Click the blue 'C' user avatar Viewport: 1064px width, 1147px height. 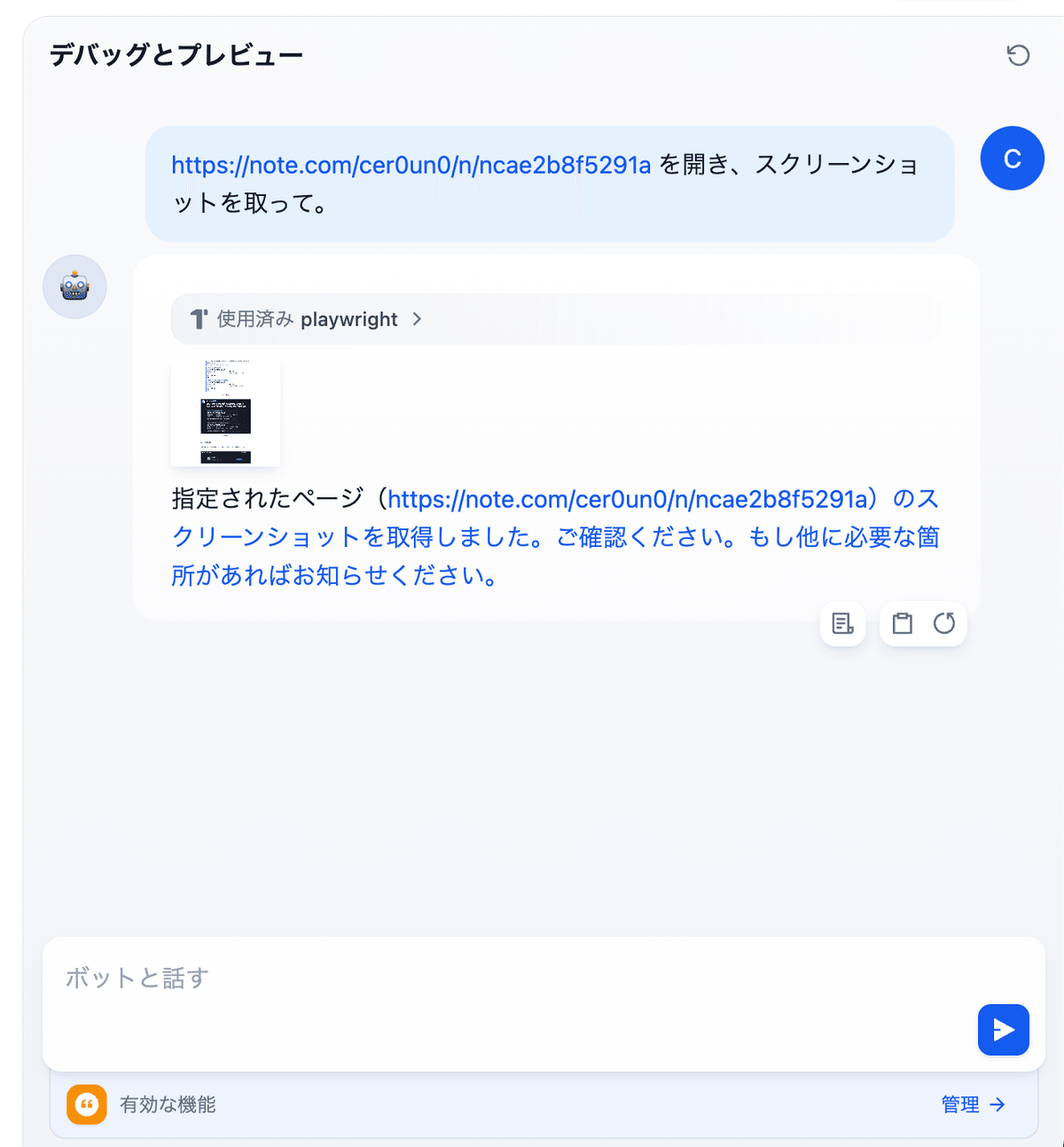tap(1012, 158)
